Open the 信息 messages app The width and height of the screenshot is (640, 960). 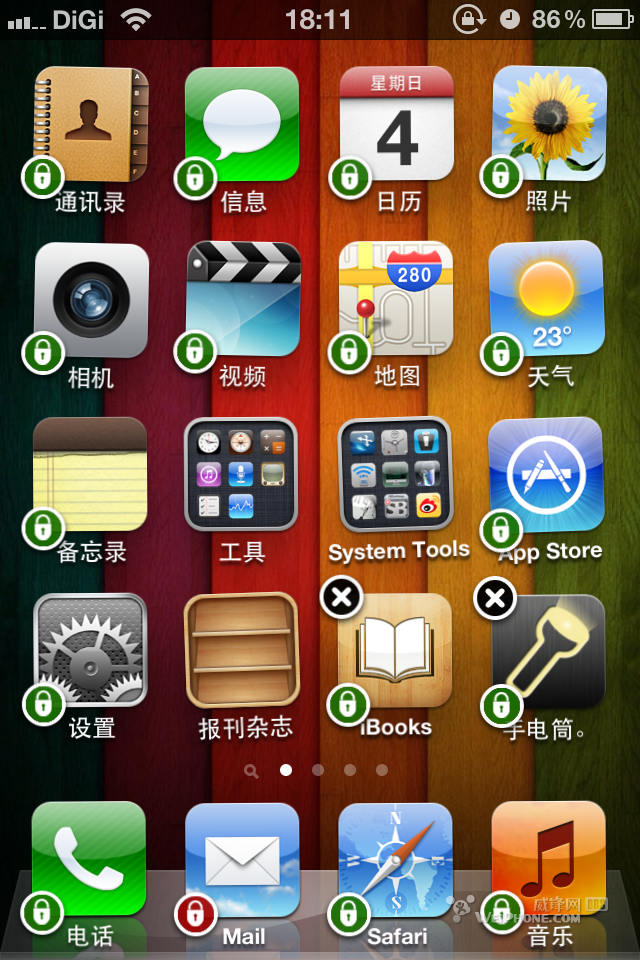[242, 124]
